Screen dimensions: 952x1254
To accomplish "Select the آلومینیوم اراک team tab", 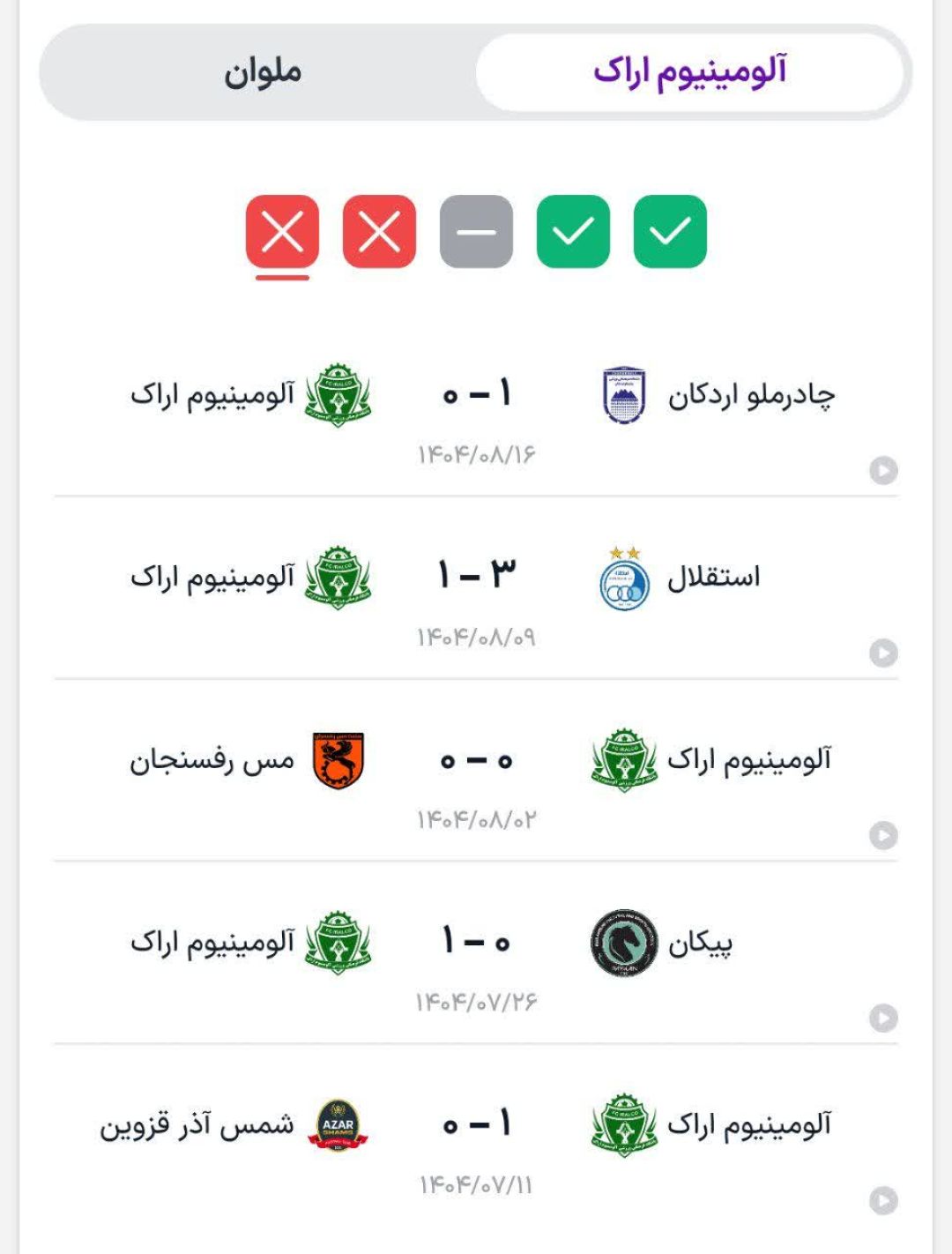I will (x=689, y=72).
